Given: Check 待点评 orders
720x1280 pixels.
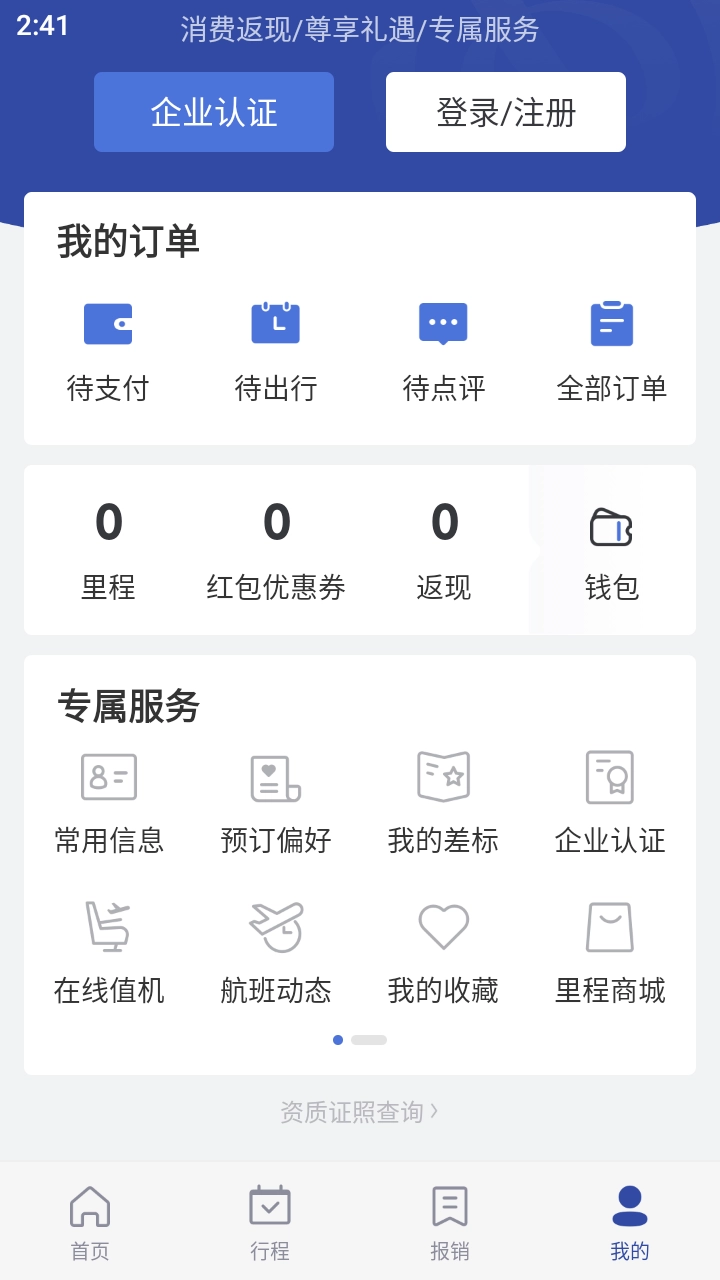Looking at the screenshot, I should [444, 352].
